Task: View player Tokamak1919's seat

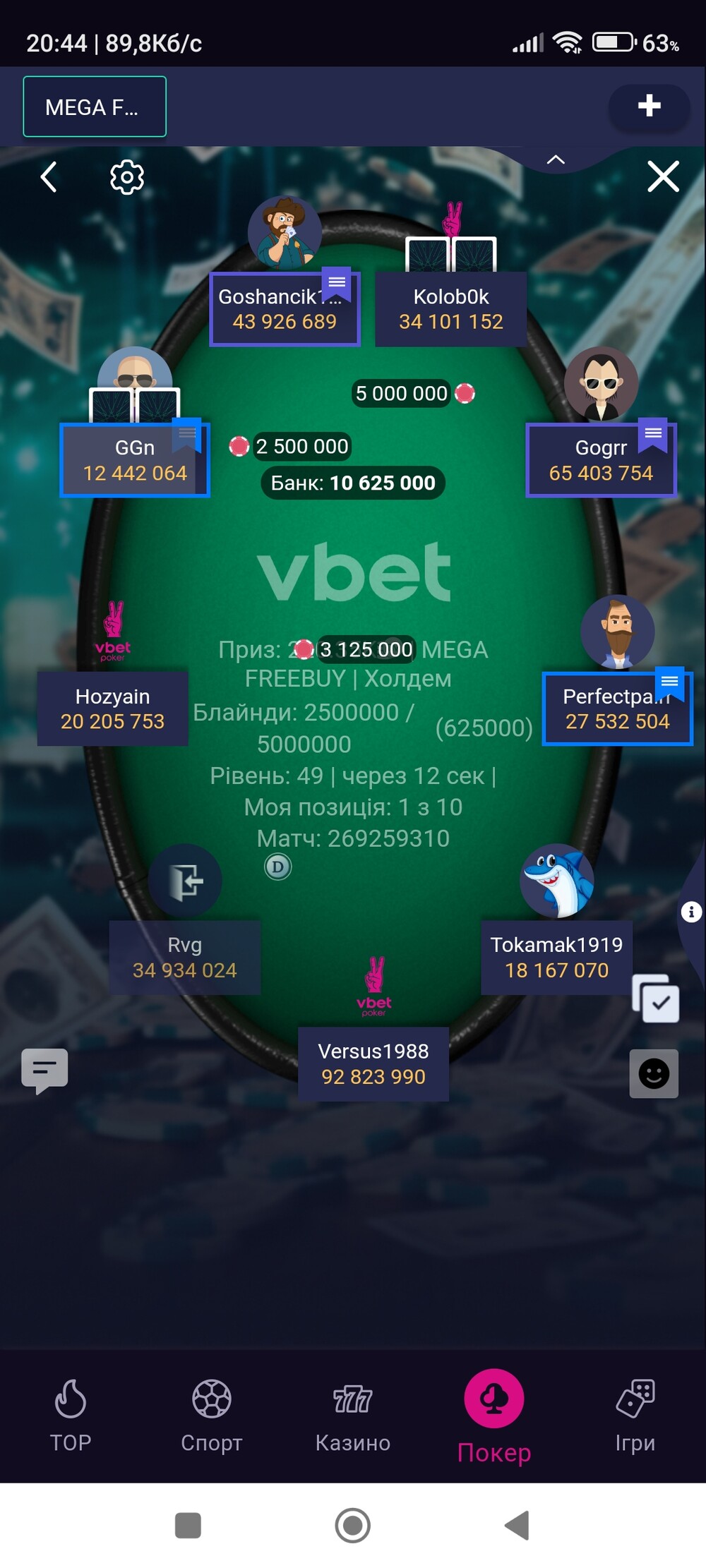Action: pos(556,957)
